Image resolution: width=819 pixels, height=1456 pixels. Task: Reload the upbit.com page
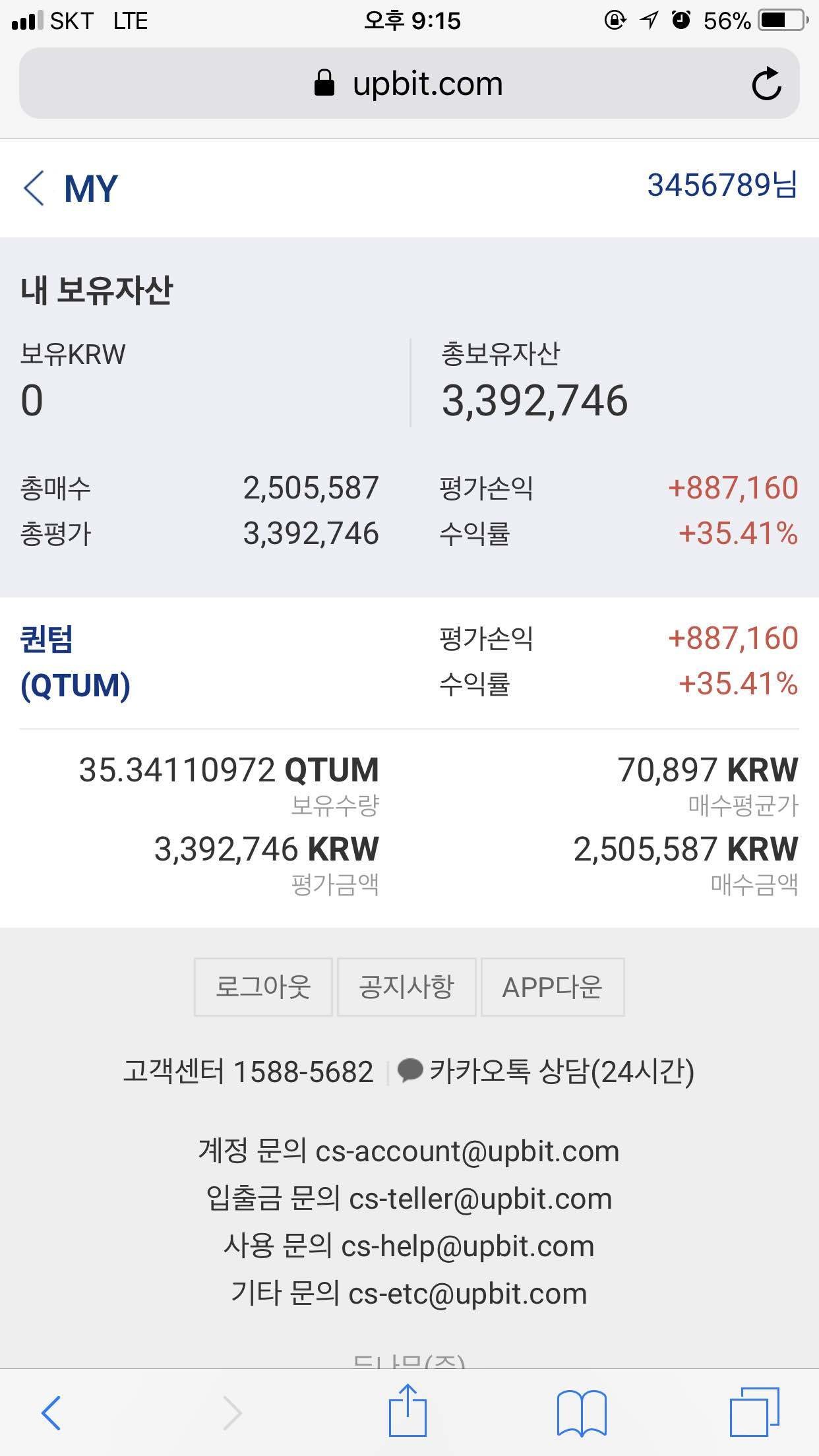click(767, 83)
